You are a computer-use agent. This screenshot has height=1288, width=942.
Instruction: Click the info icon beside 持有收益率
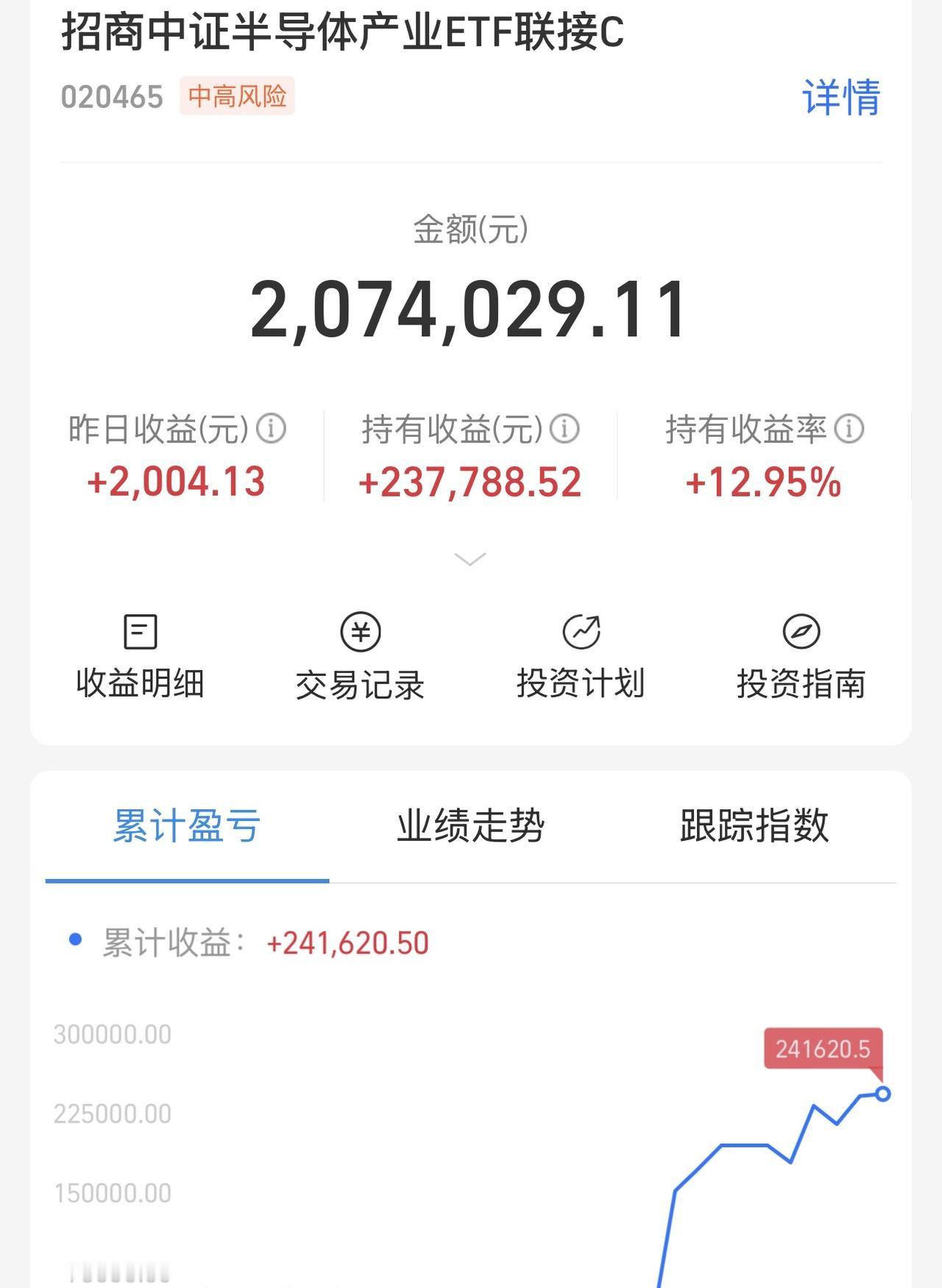(x=850, y=430)
